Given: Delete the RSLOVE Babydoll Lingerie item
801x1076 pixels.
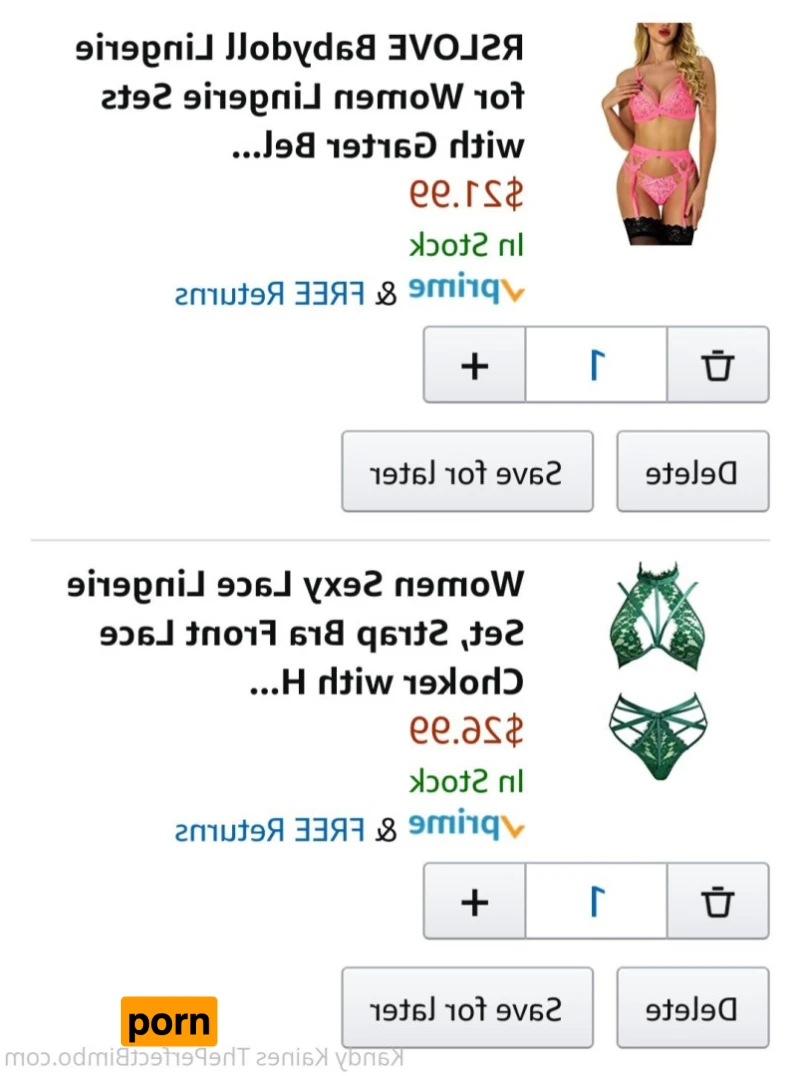Looking at the screenshot, I should tap(692, 472).
